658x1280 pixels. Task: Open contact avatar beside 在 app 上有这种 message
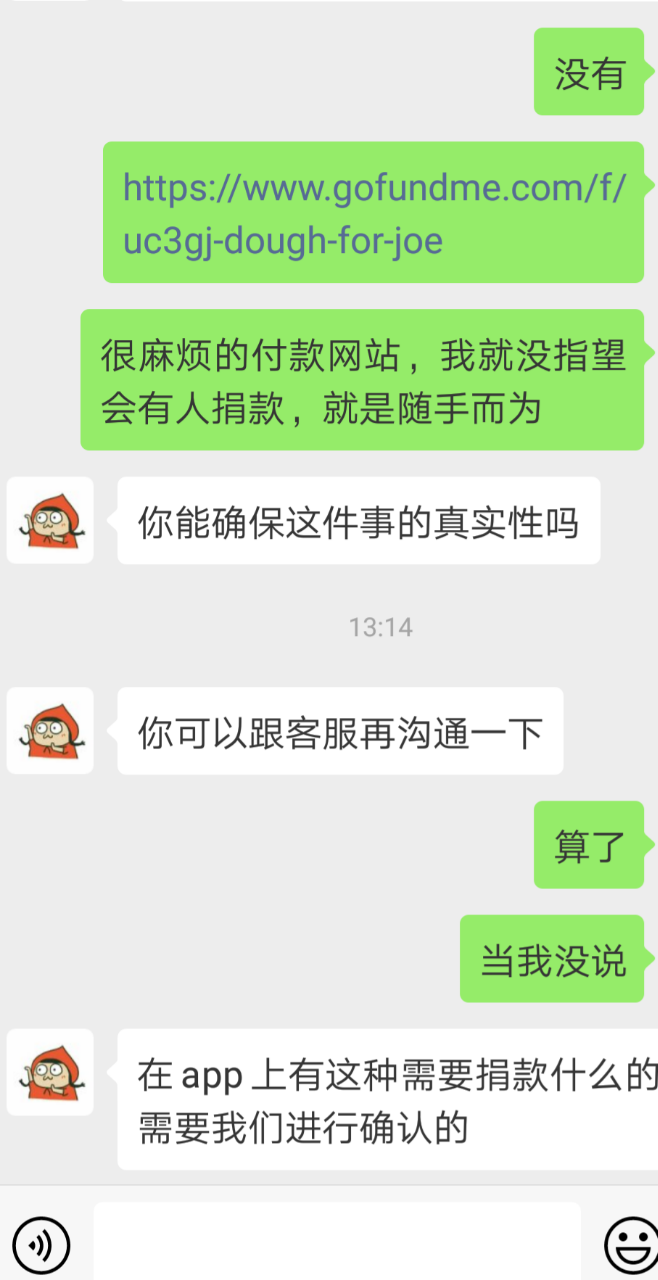[50, 1072]
